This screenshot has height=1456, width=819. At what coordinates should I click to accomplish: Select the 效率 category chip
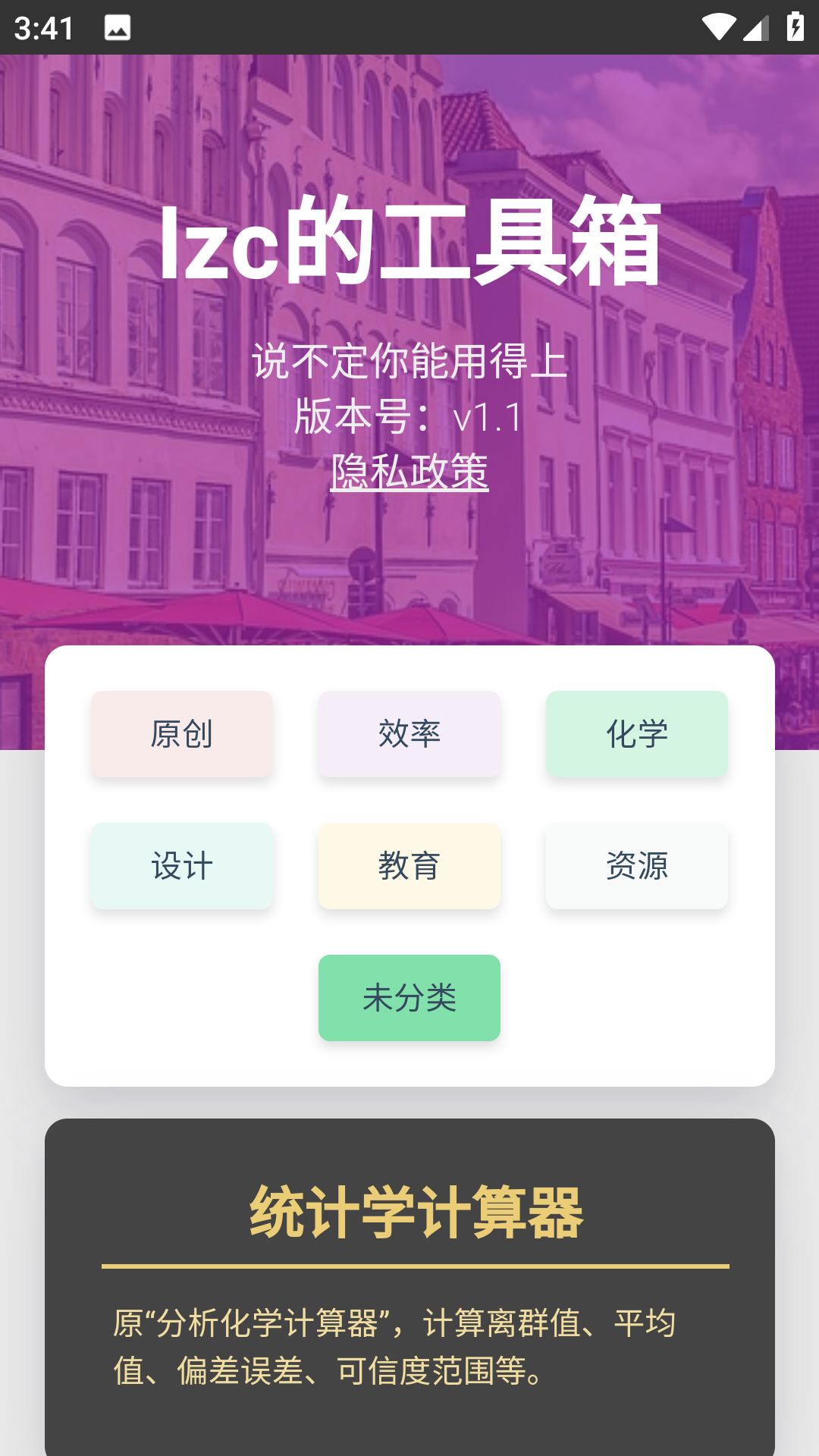pos(409,733)
